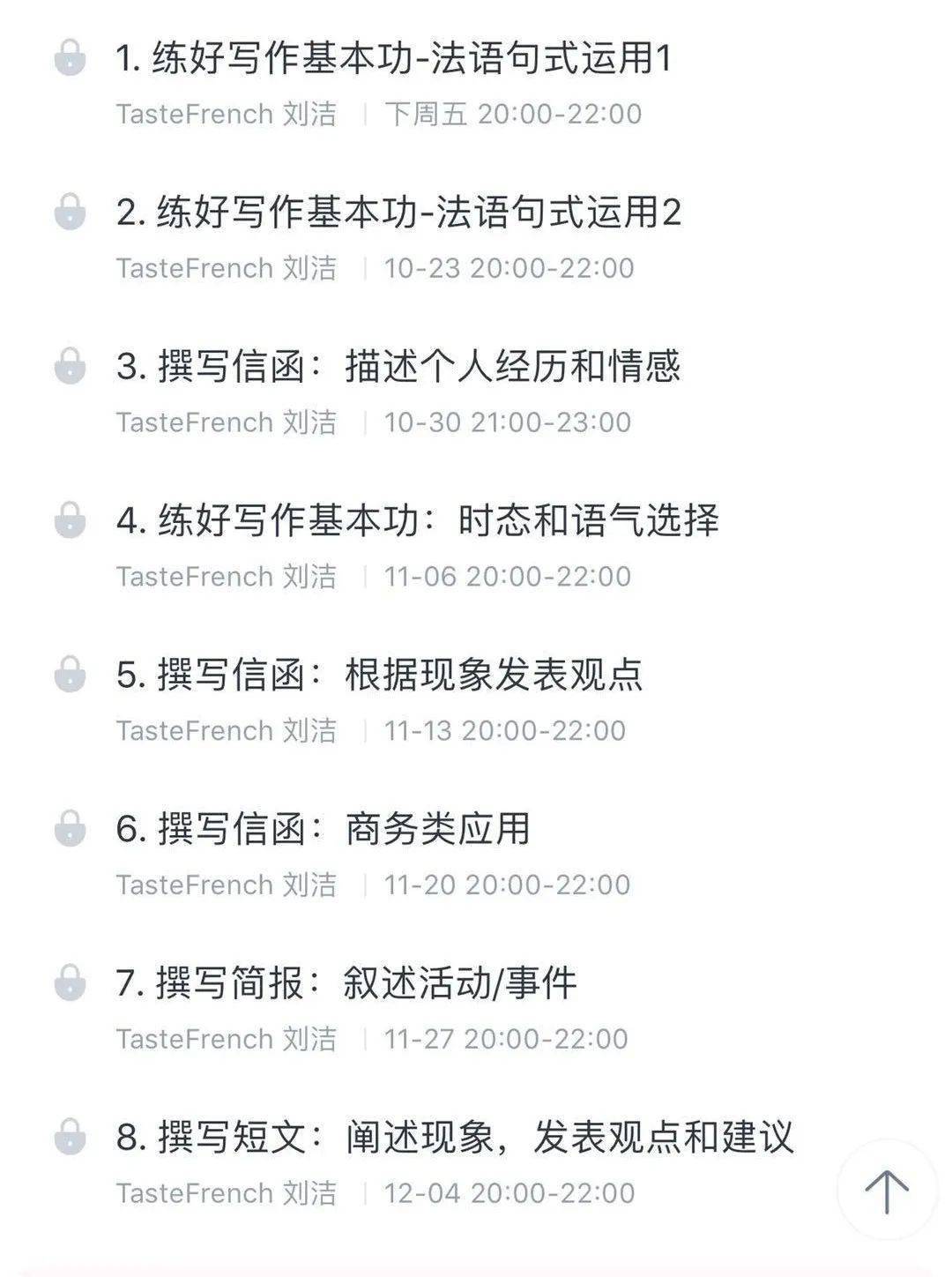Open lesson 4 时态和语气选择

pos(417,521)
